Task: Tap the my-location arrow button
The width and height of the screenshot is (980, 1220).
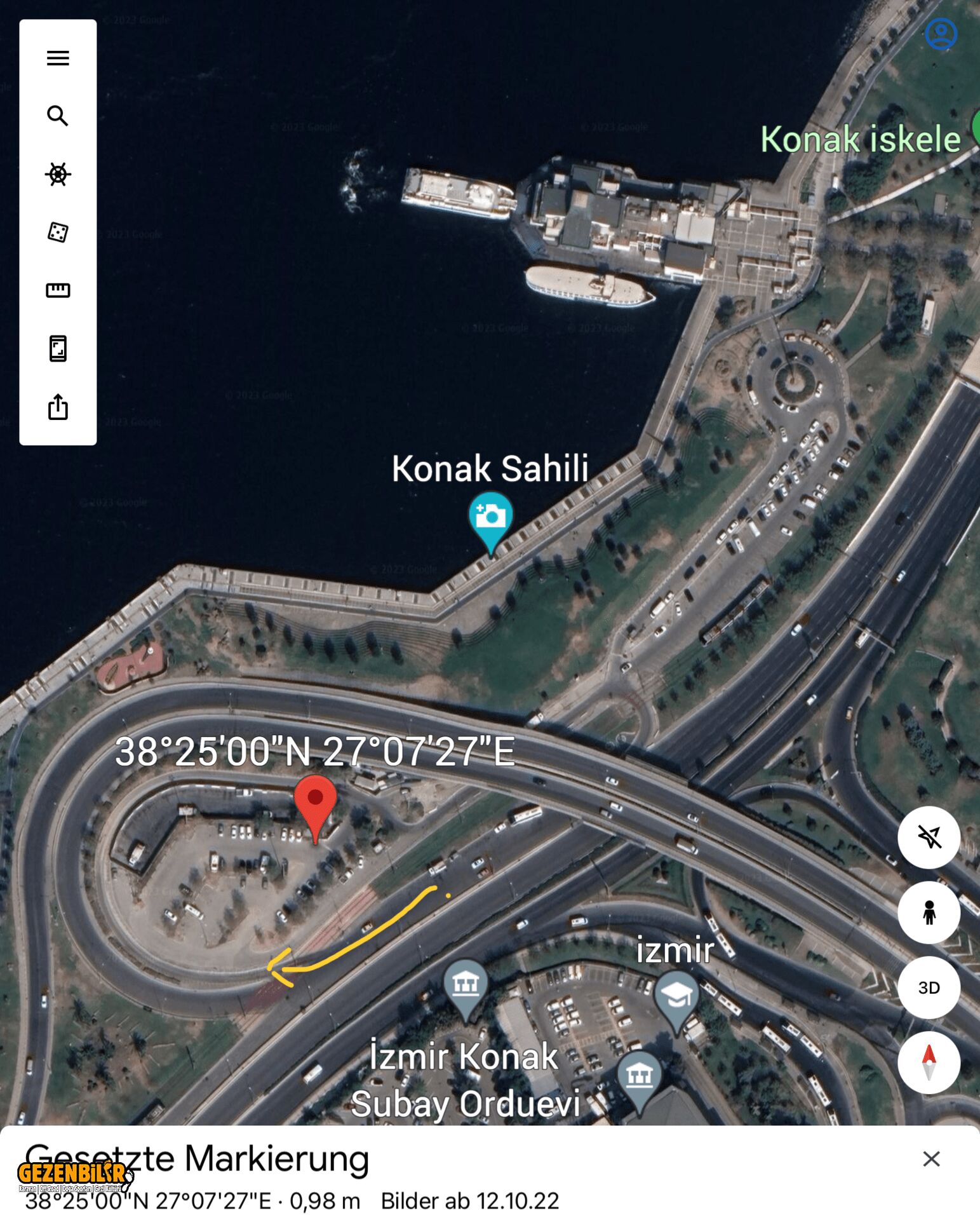Action: (x=929, y=837)
